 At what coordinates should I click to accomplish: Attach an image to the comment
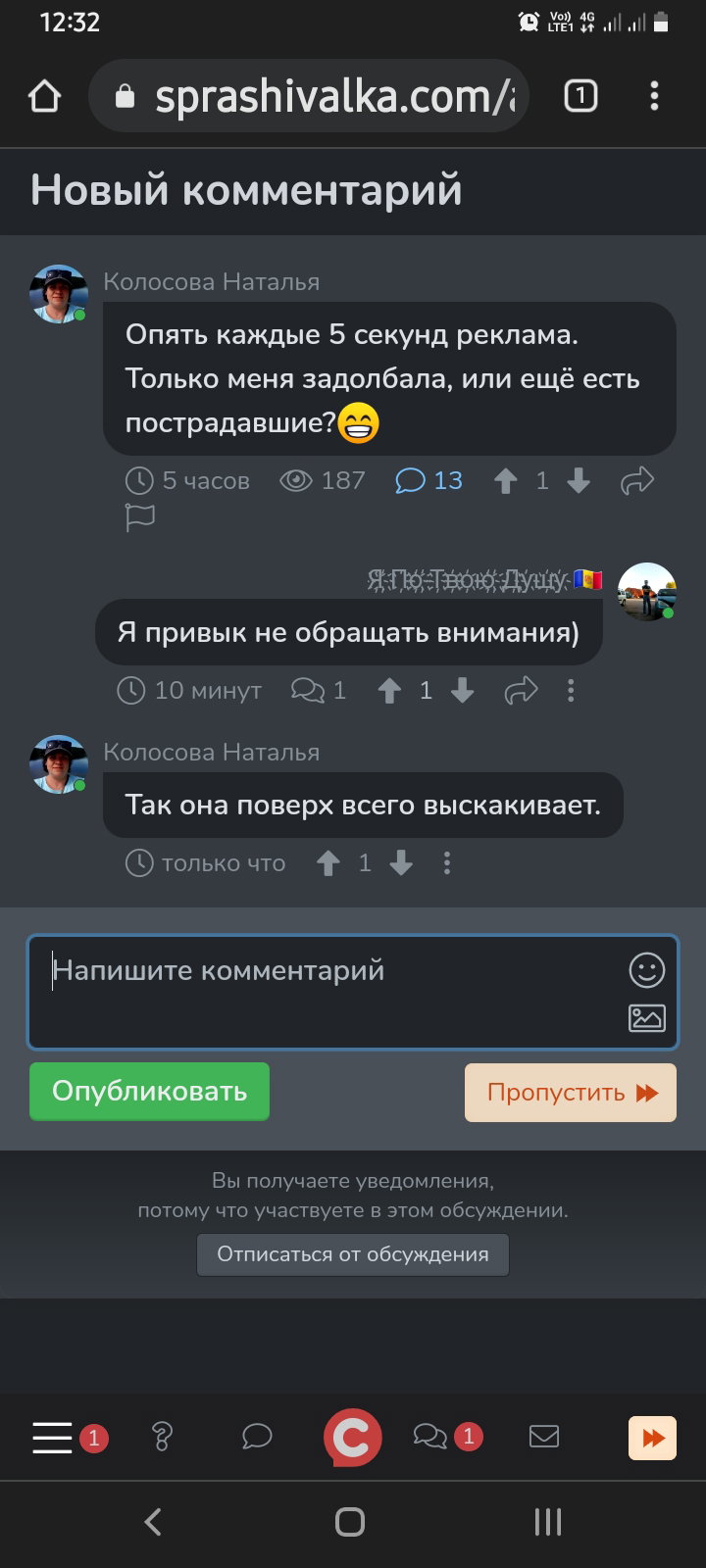click(x=647, y=1018)
